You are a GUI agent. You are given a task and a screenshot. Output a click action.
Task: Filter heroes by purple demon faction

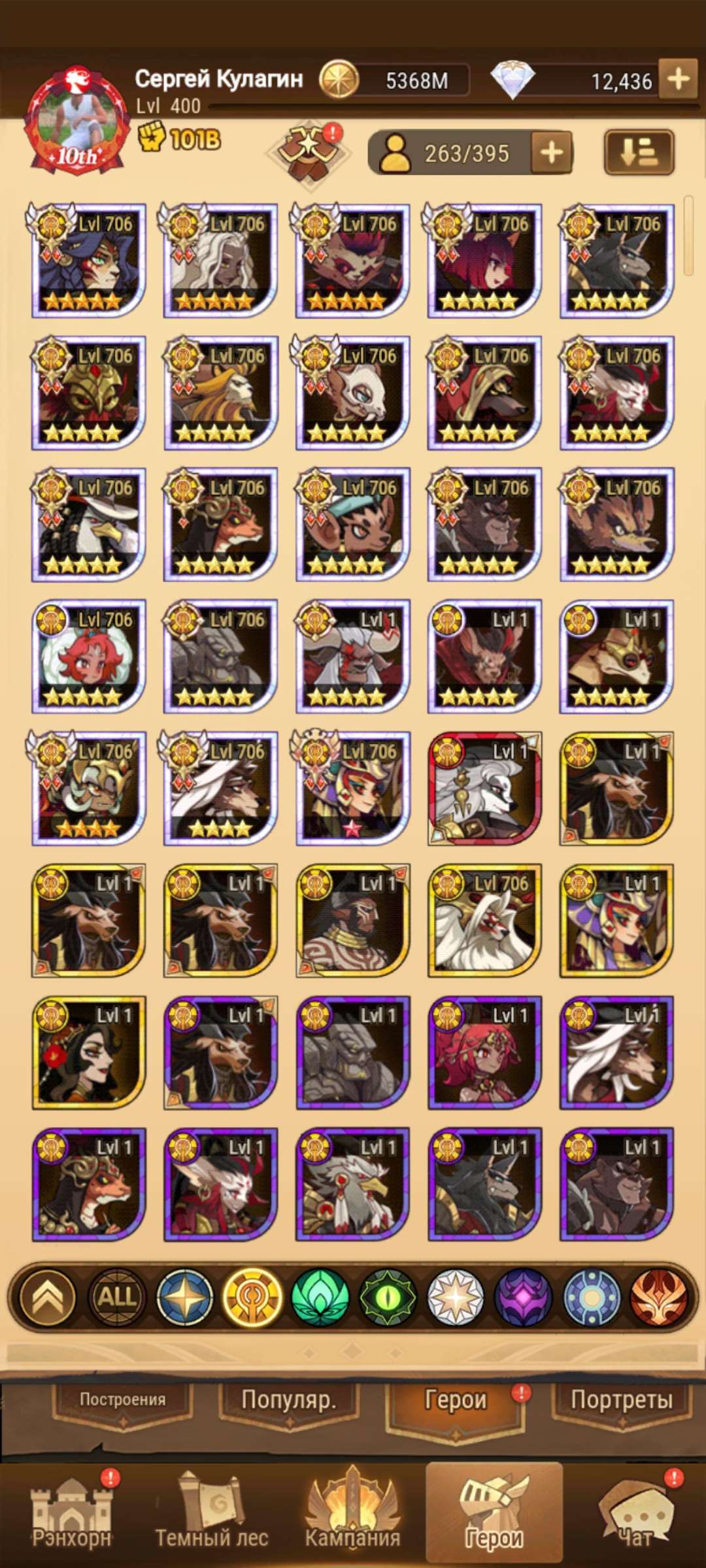(523, 1296)
